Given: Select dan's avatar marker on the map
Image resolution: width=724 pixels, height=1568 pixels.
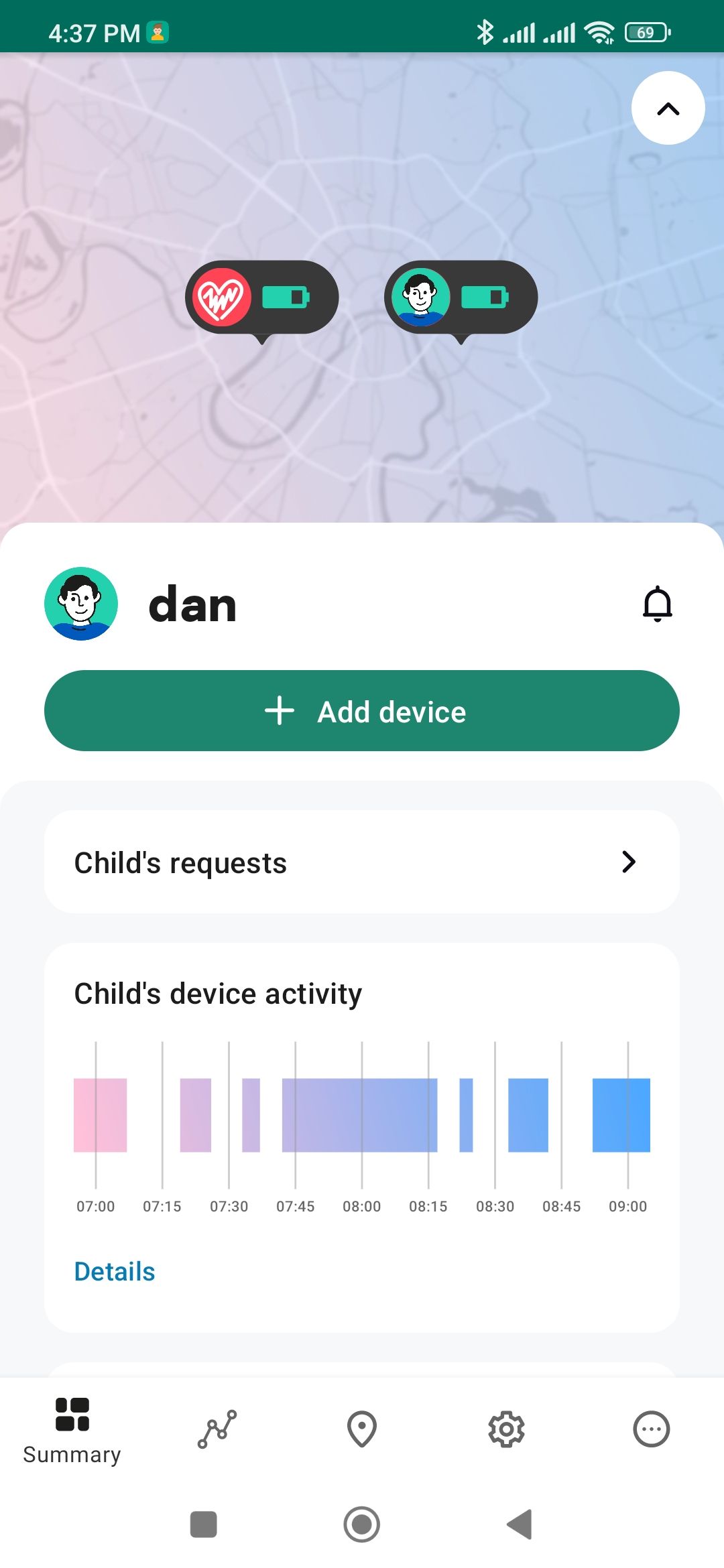Looking at the screenshot, I should [461, 297].
